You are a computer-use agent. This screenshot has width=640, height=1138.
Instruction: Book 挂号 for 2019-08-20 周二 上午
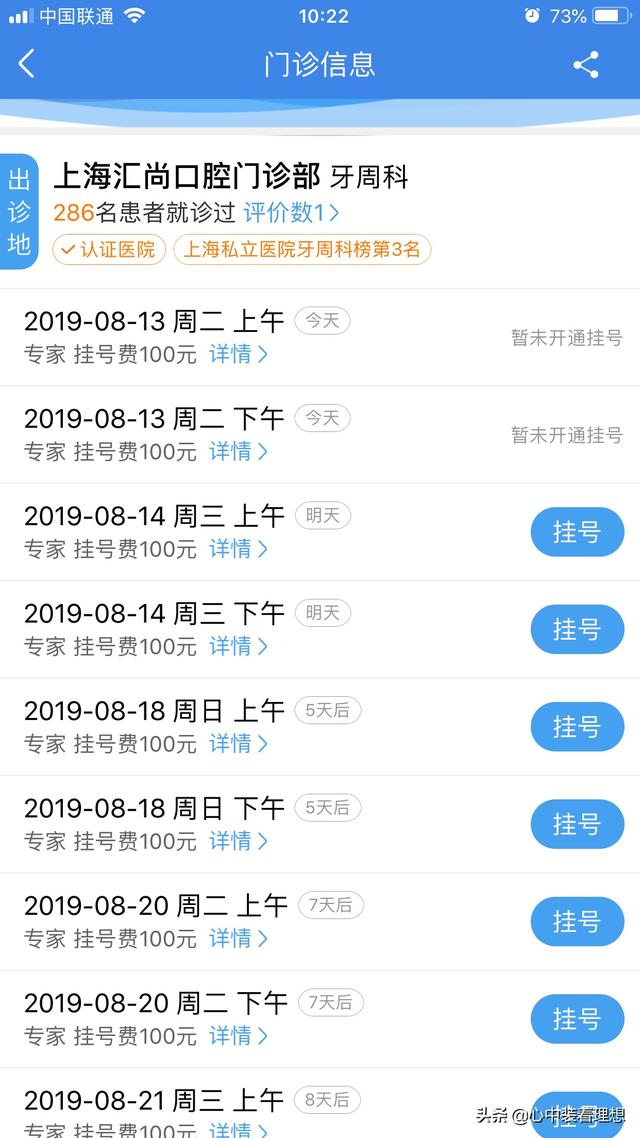(578, 922)
